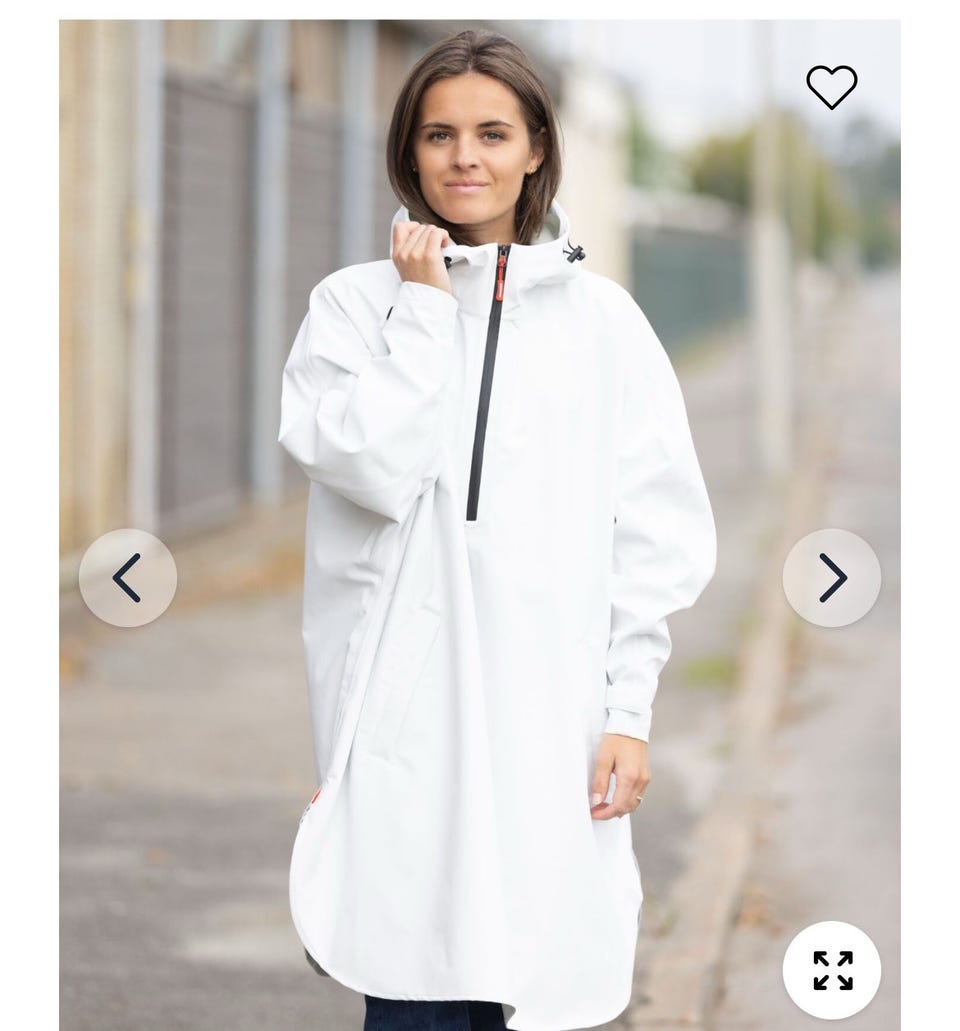
Task: Show the previous product image
Action: point(128,578)
